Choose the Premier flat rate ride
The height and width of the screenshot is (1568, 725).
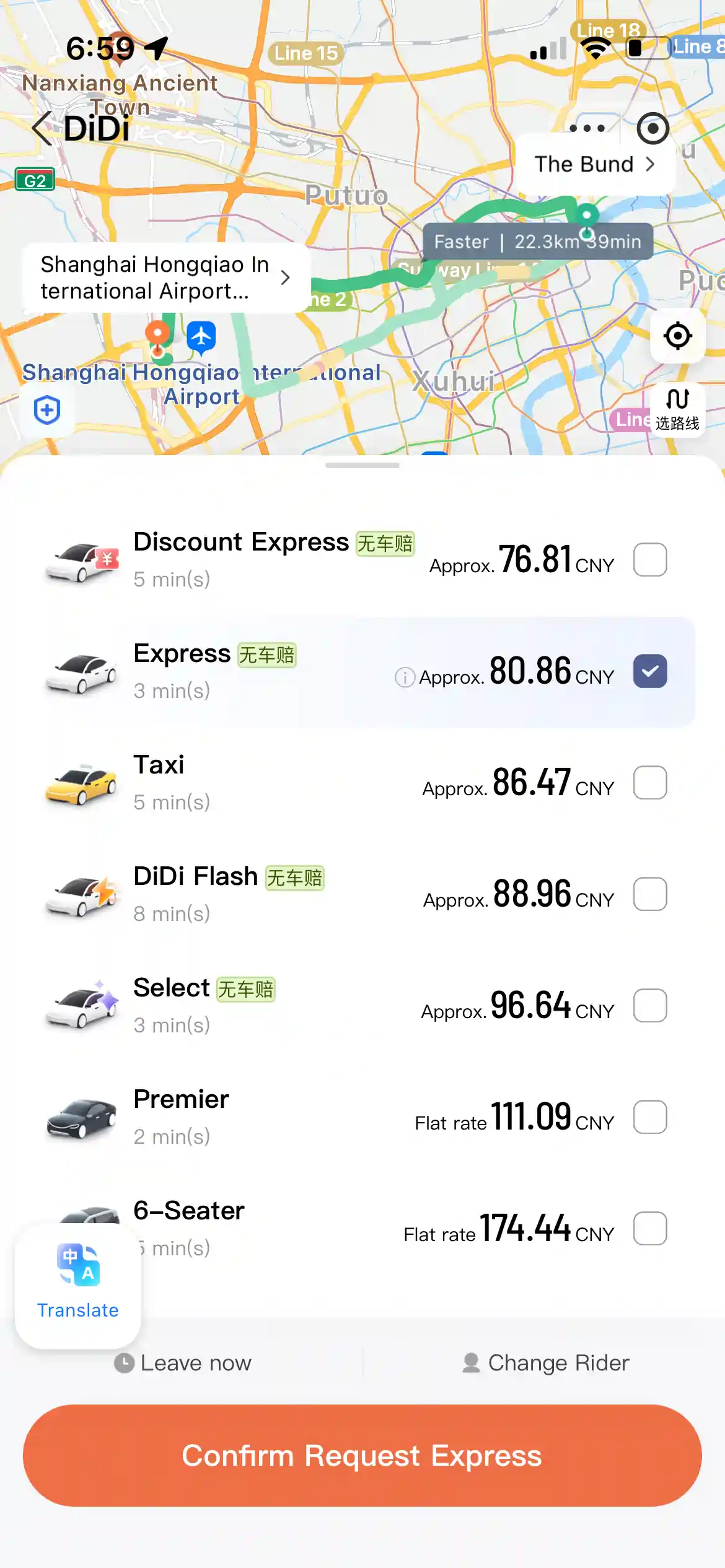[650, 1117]
